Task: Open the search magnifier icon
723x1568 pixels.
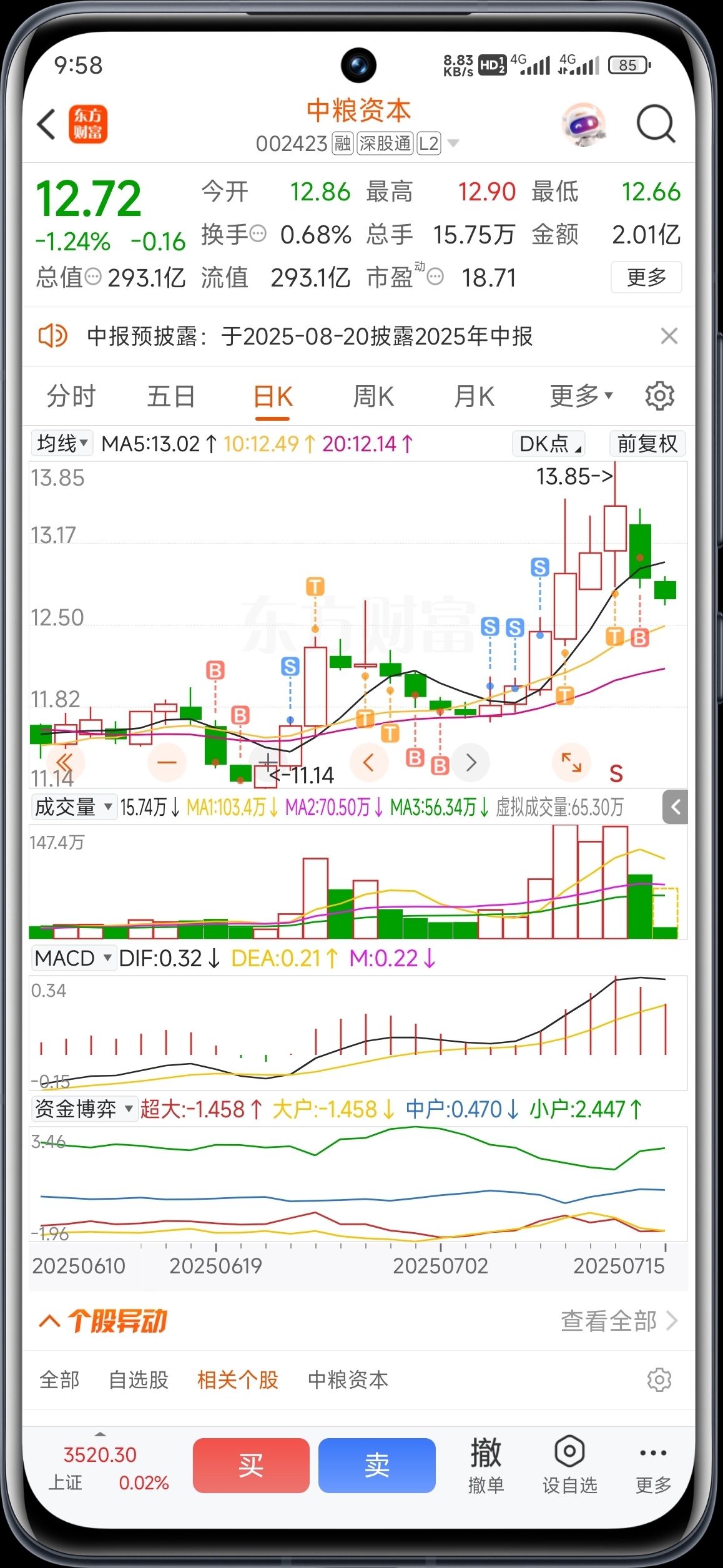Action: (x=655, y=124)
